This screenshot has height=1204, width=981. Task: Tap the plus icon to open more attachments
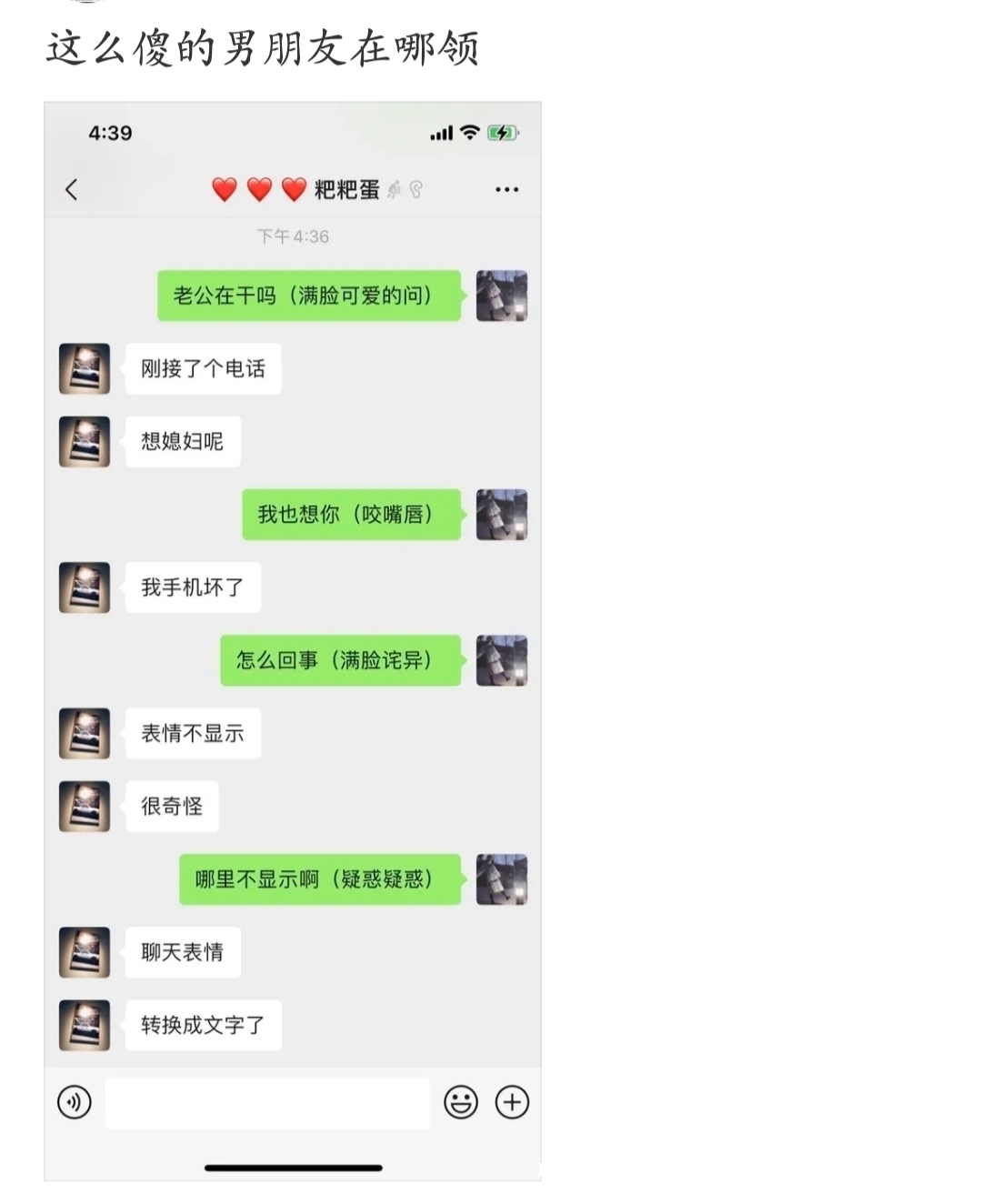[513, 1101]
